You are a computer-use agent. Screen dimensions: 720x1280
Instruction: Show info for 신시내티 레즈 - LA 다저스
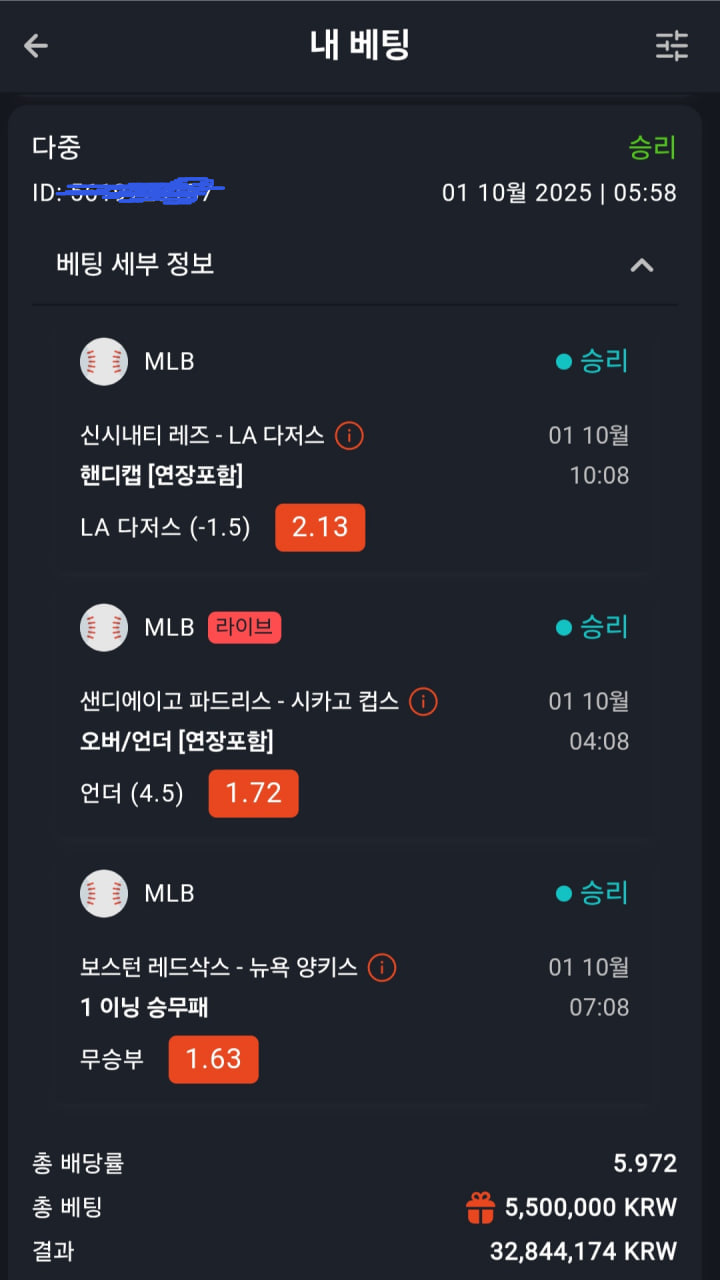pyautogui.click(x=349, y=436)
